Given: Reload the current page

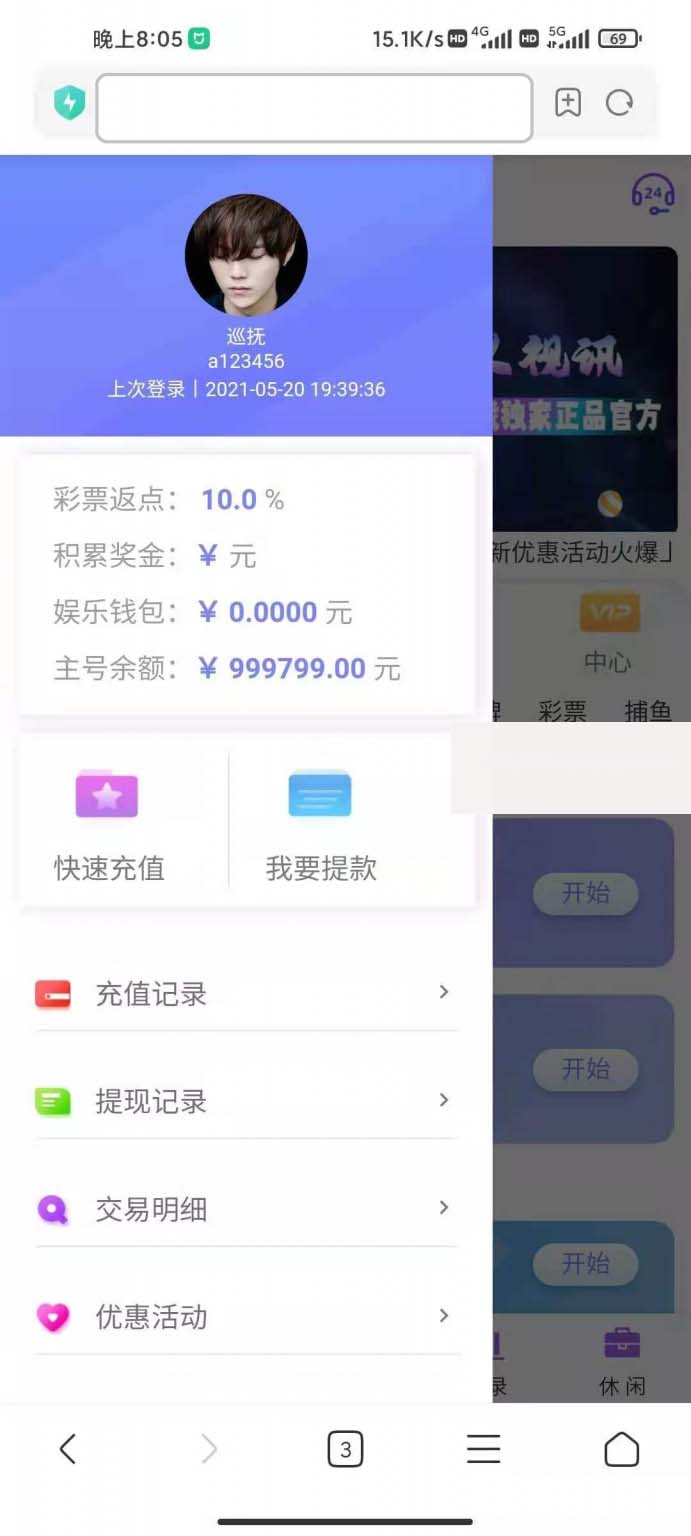Looking at the screenshot, I should click(620, 102).
